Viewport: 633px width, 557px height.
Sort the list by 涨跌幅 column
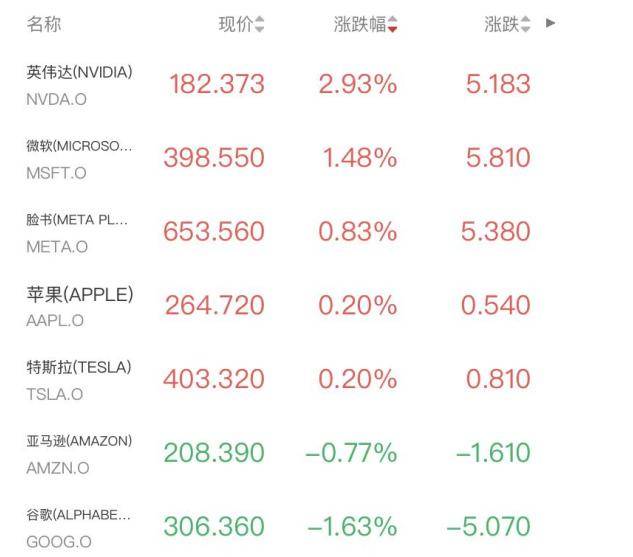coord(365,25)
